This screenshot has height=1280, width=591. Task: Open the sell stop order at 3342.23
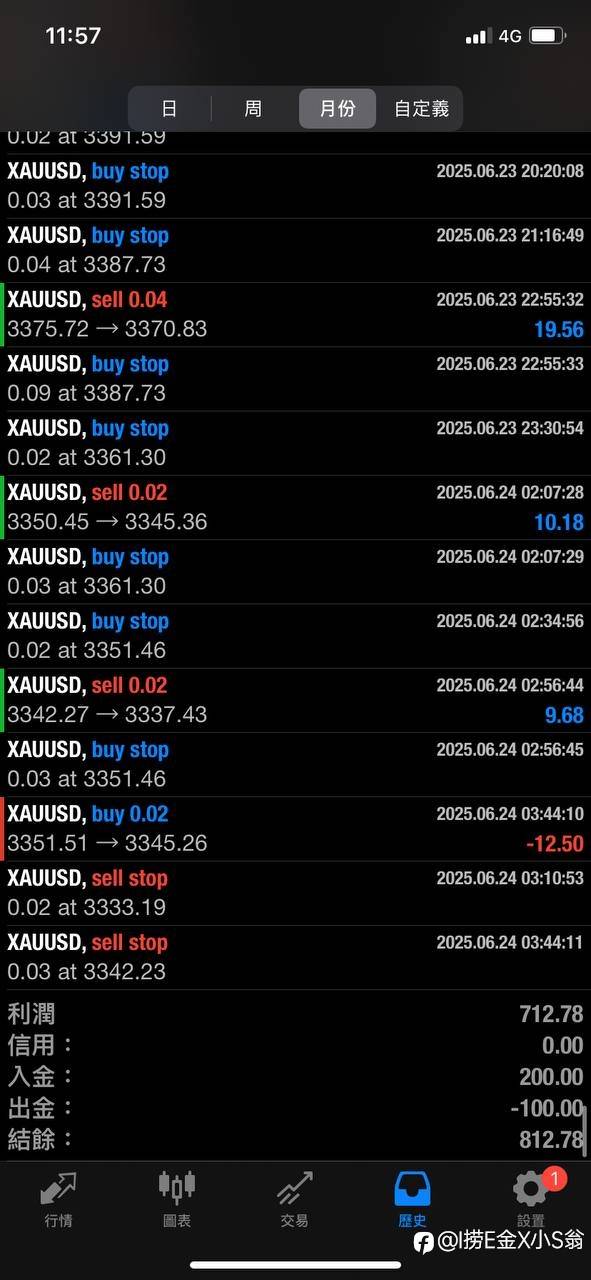pos(295,957)
